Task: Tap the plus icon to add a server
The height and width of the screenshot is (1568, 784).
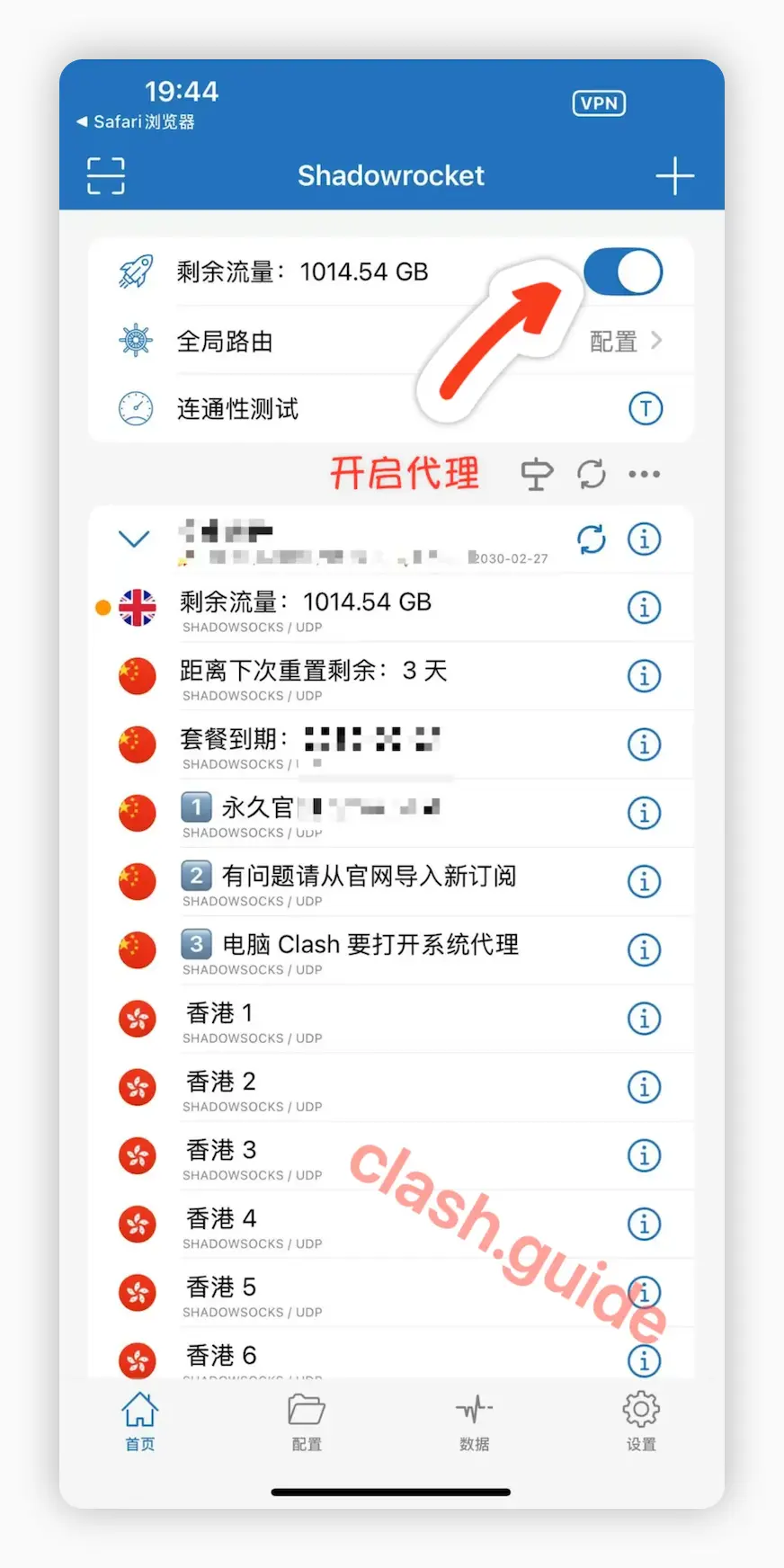Action: click(675, 176)
